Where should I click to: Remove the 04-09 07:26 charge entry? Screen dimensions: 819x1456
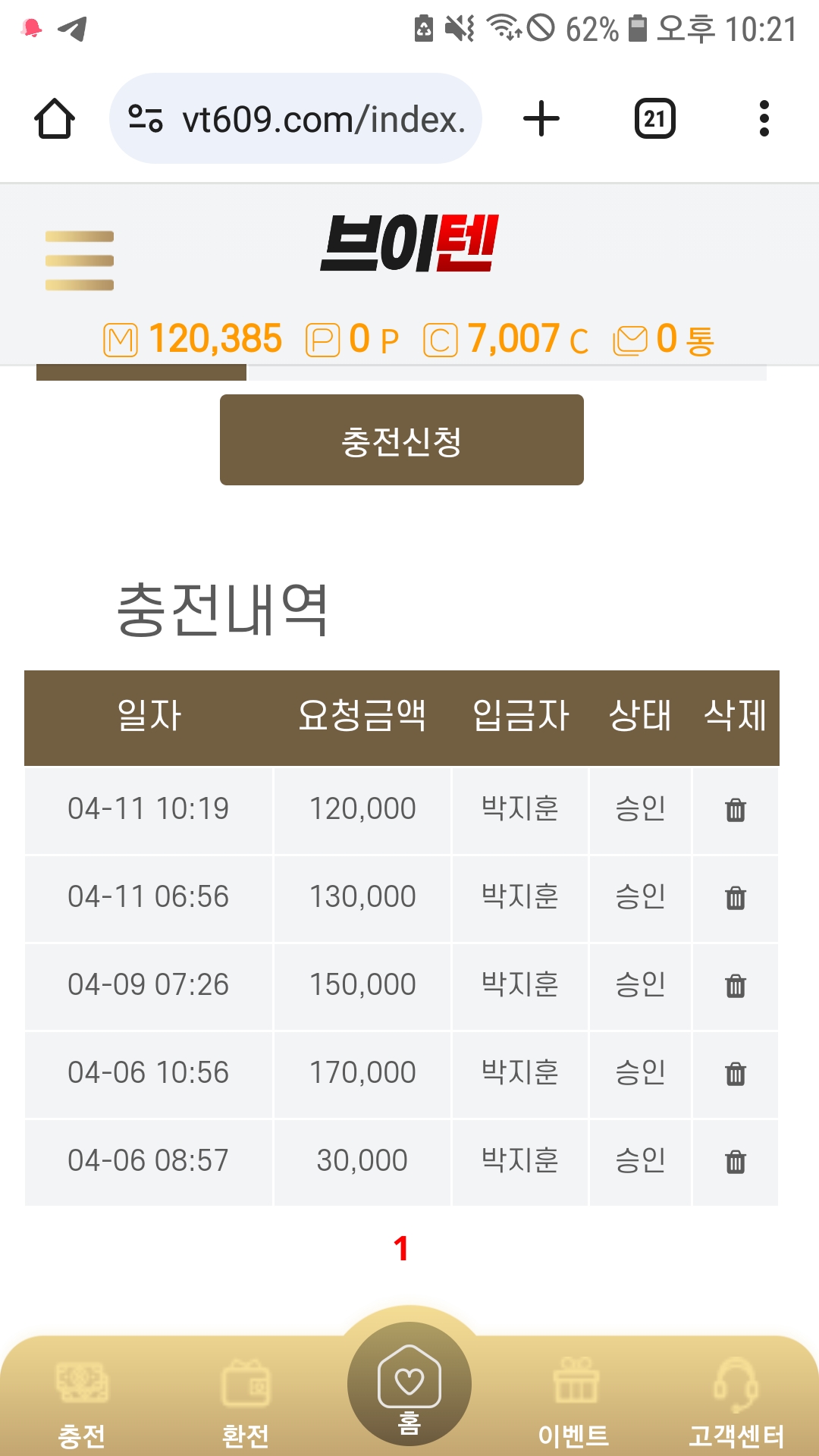736,986
